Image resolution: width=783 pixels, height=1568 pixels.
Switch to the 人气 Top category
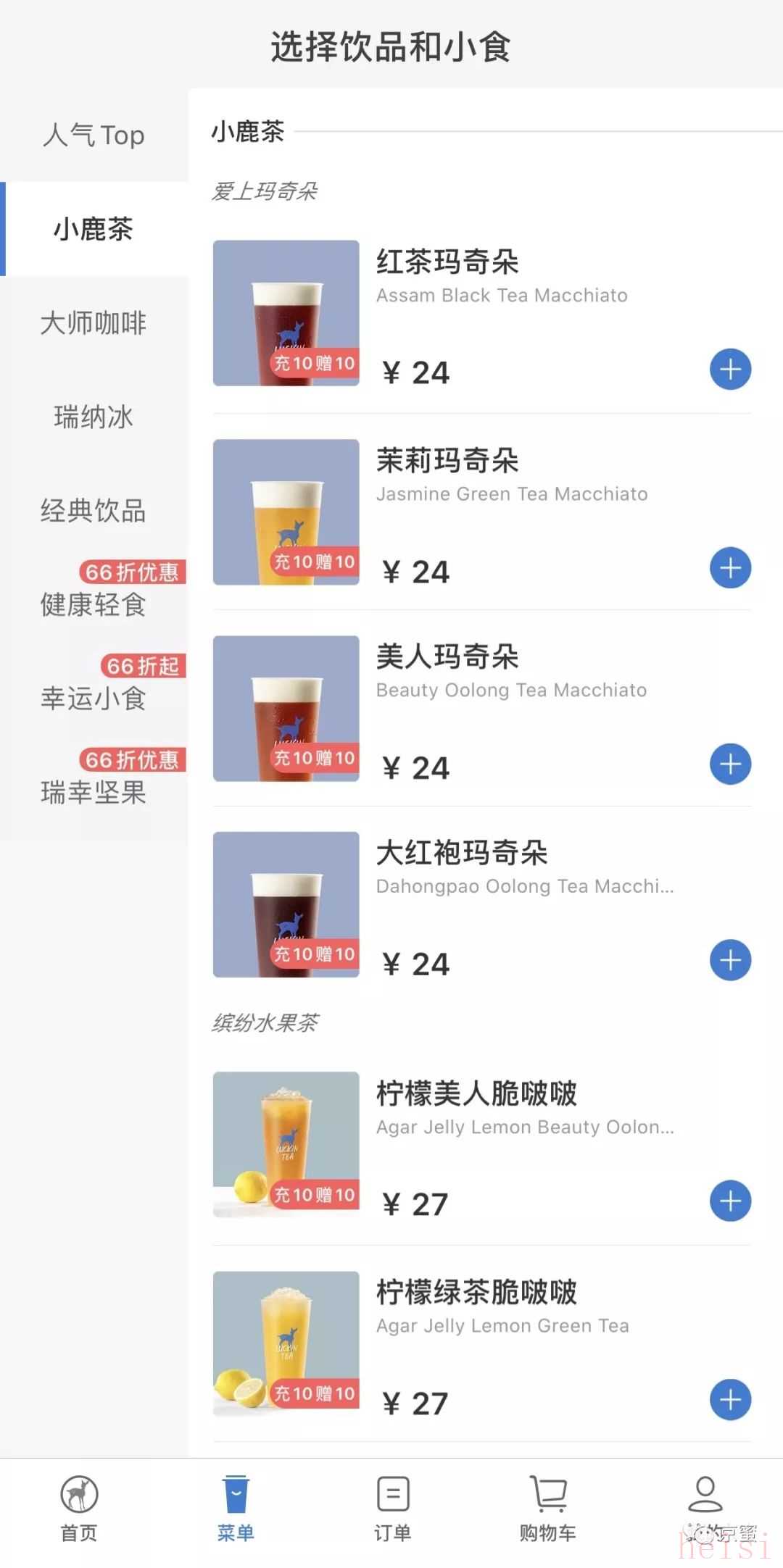pos(94,135)
